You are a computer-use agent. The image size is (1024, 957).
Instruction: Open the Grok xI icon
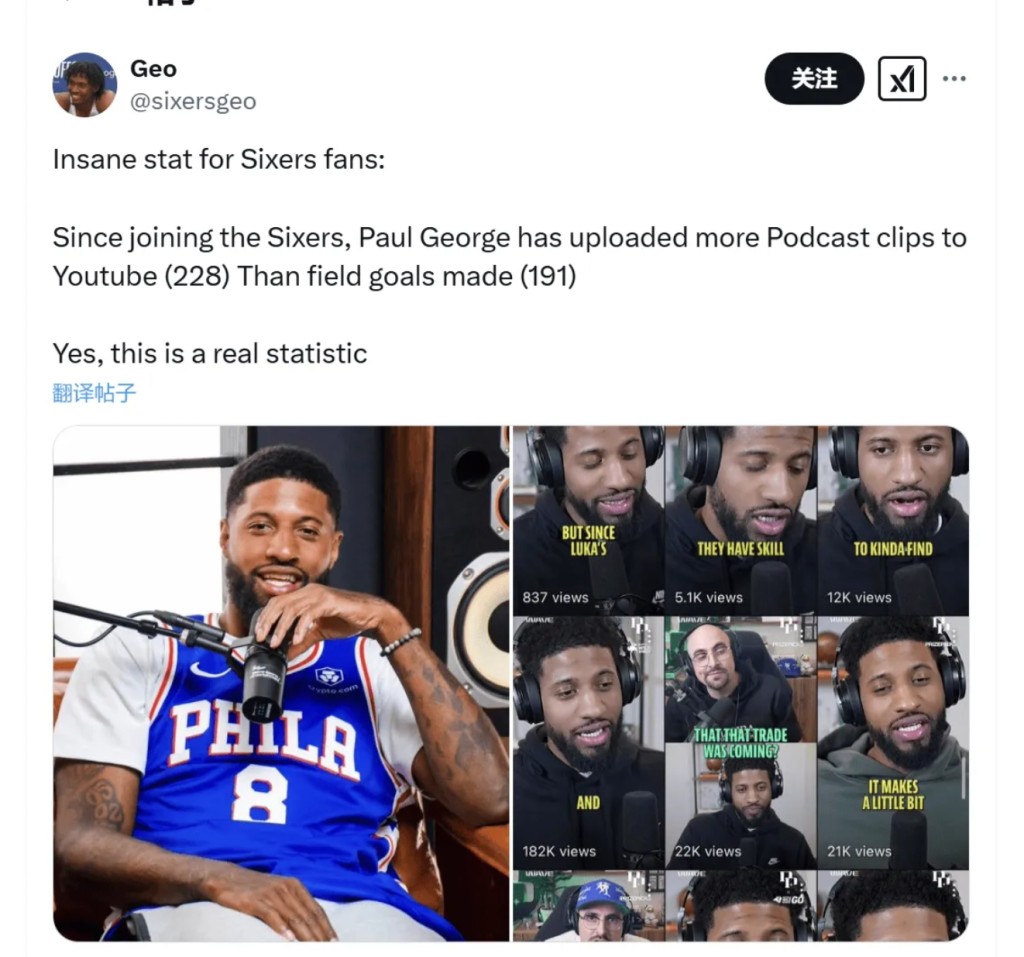point(901,79)
